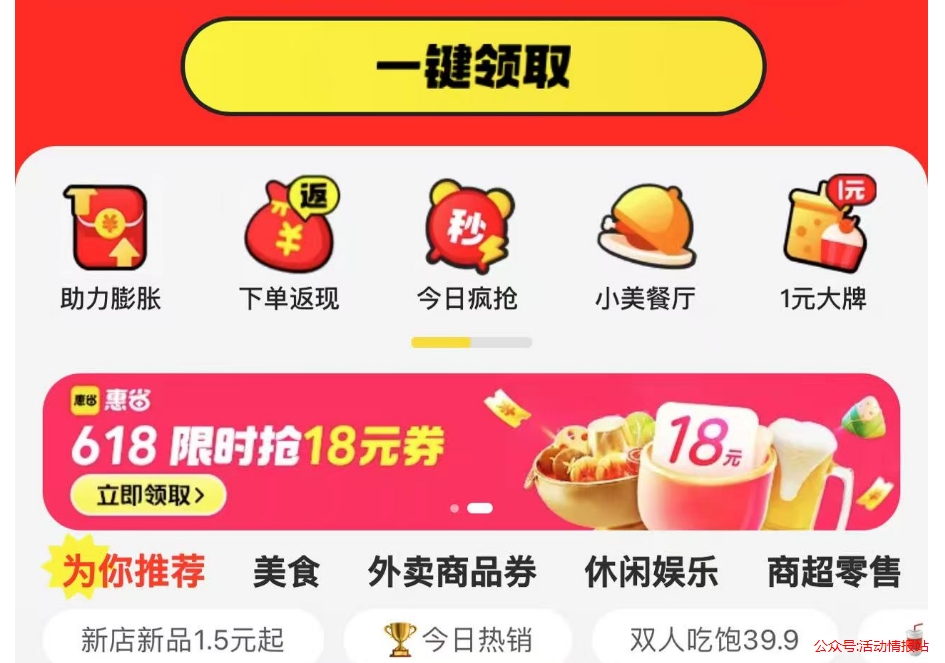Switch to the 外卖商品券 tab

click(452, 573)
